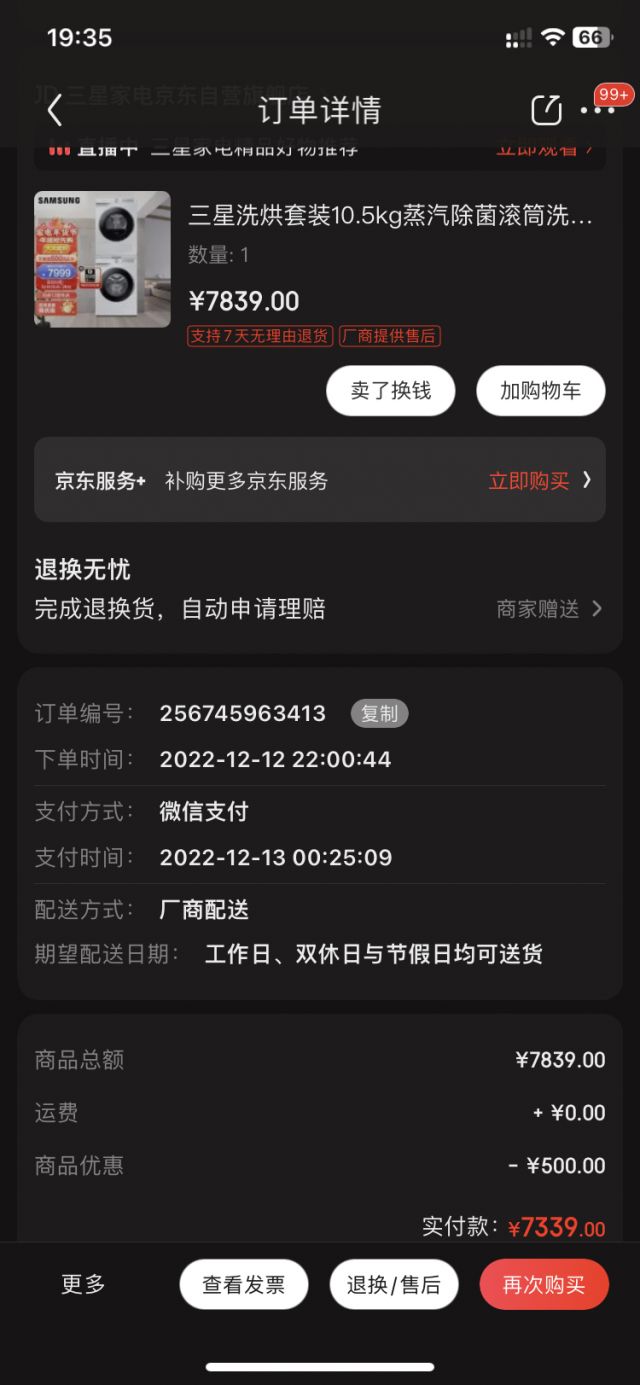Image resolution: width=640 pixels, height=1385 pixels.
Task: Open the three-dot overflow menu
Action: coord(597,110)
